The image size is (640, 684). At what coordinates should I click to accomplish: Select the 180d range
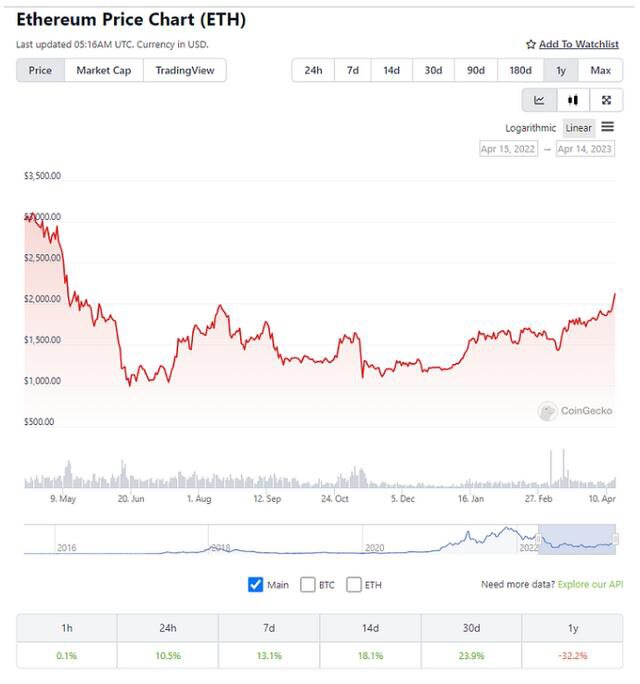(x=520, y=70)
